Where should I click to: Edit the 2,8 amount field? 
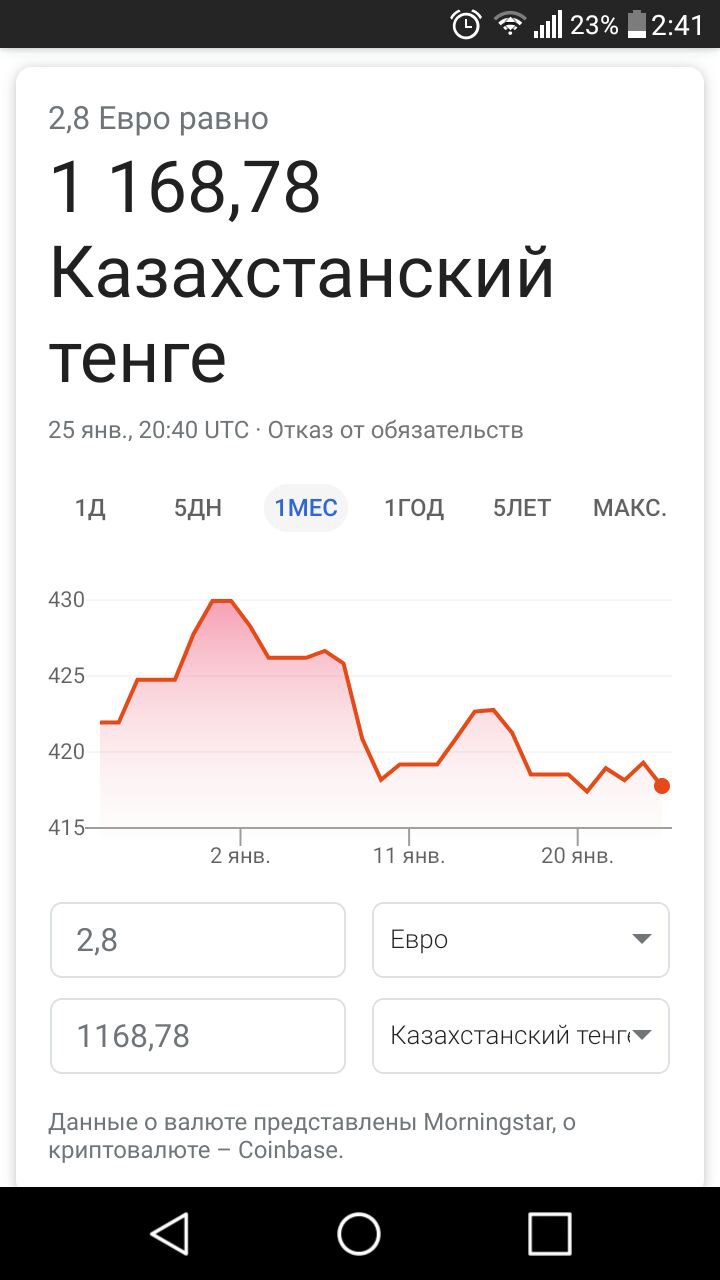tap(198, 940)
